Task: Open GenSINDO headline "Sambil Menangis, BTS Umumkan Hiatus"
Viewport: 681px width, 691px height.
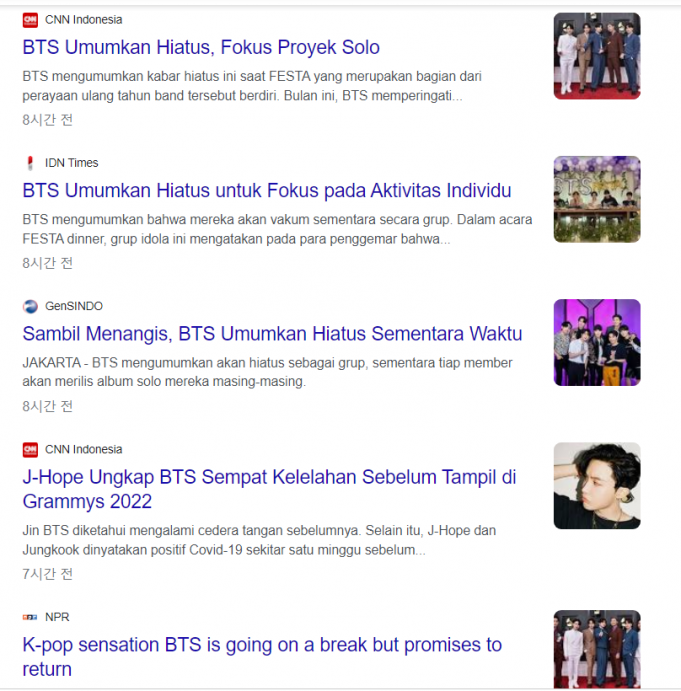Action: [272, 333]
